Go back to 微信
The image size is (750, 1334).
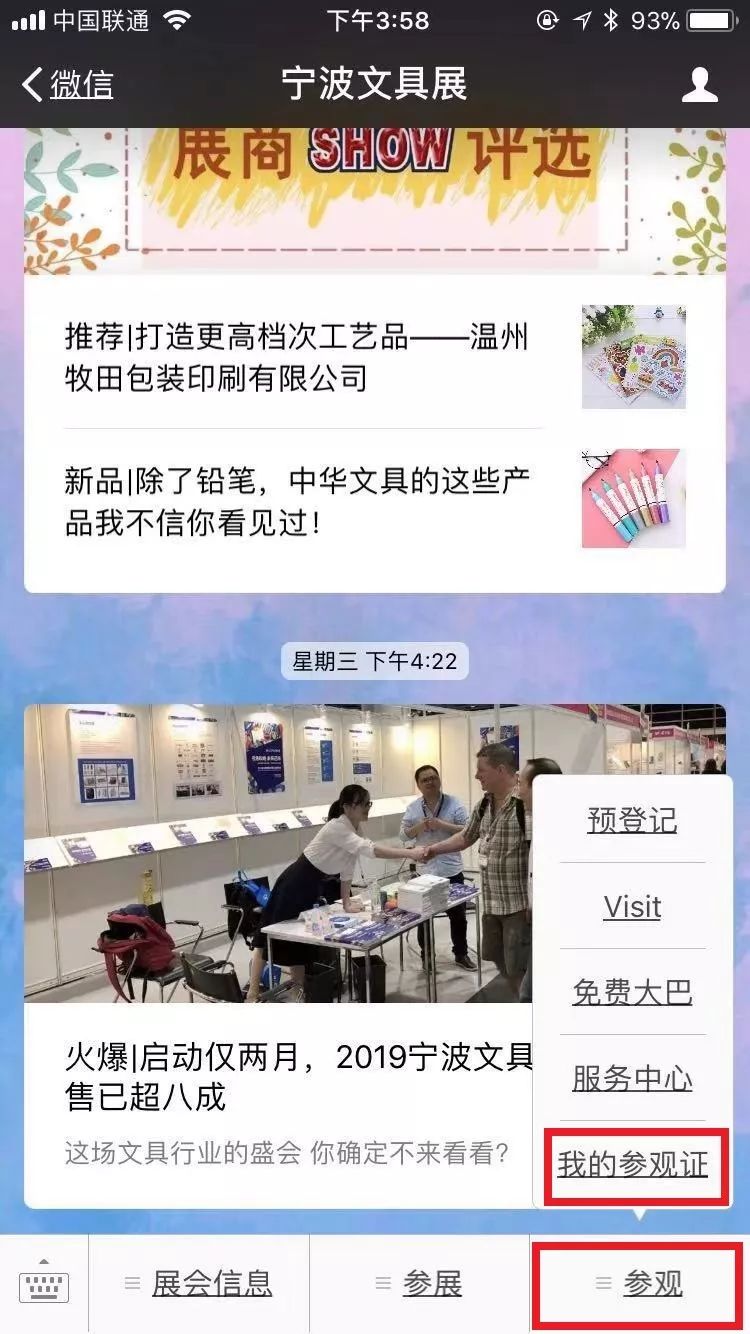pyautogui.click(x=68, y=84)
